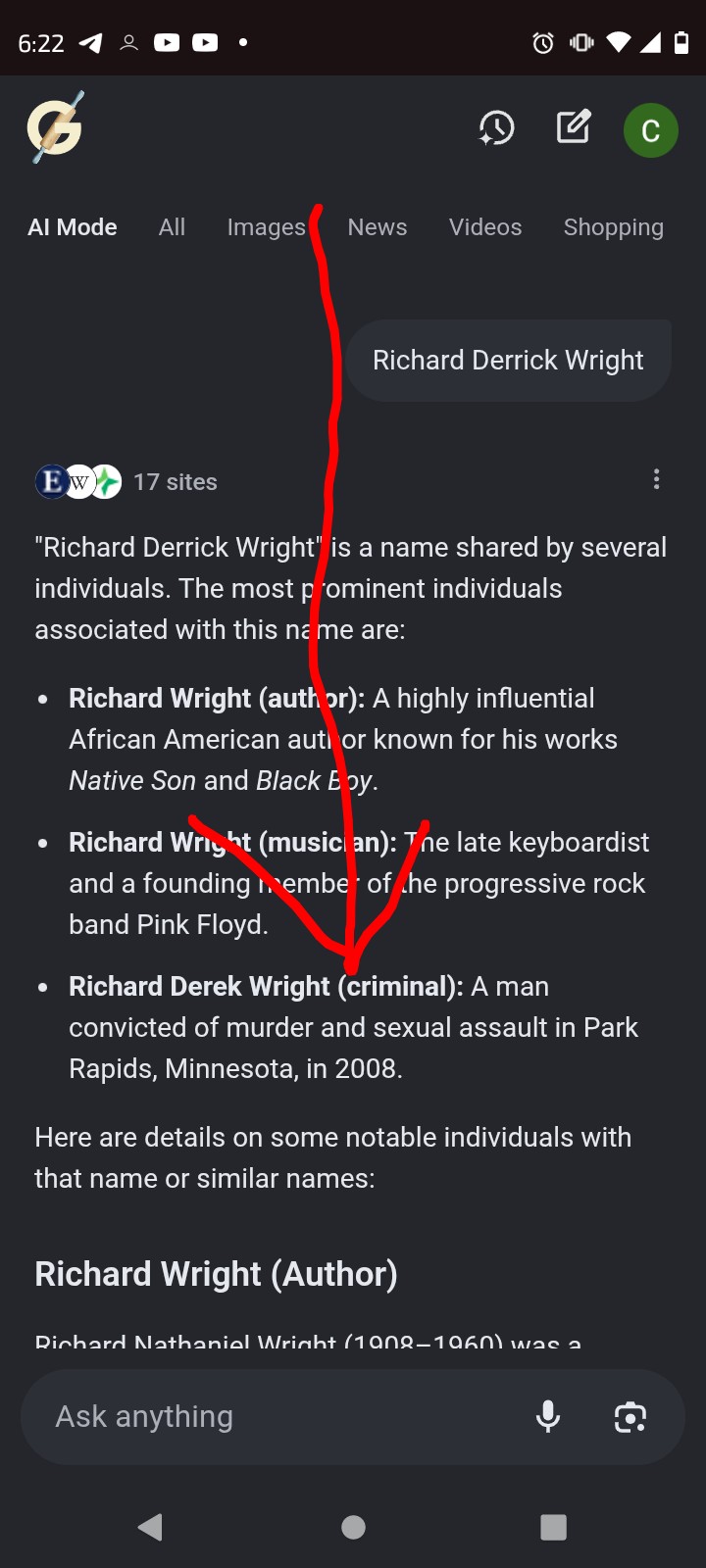Switch to the All tab

tap(172, 227)
